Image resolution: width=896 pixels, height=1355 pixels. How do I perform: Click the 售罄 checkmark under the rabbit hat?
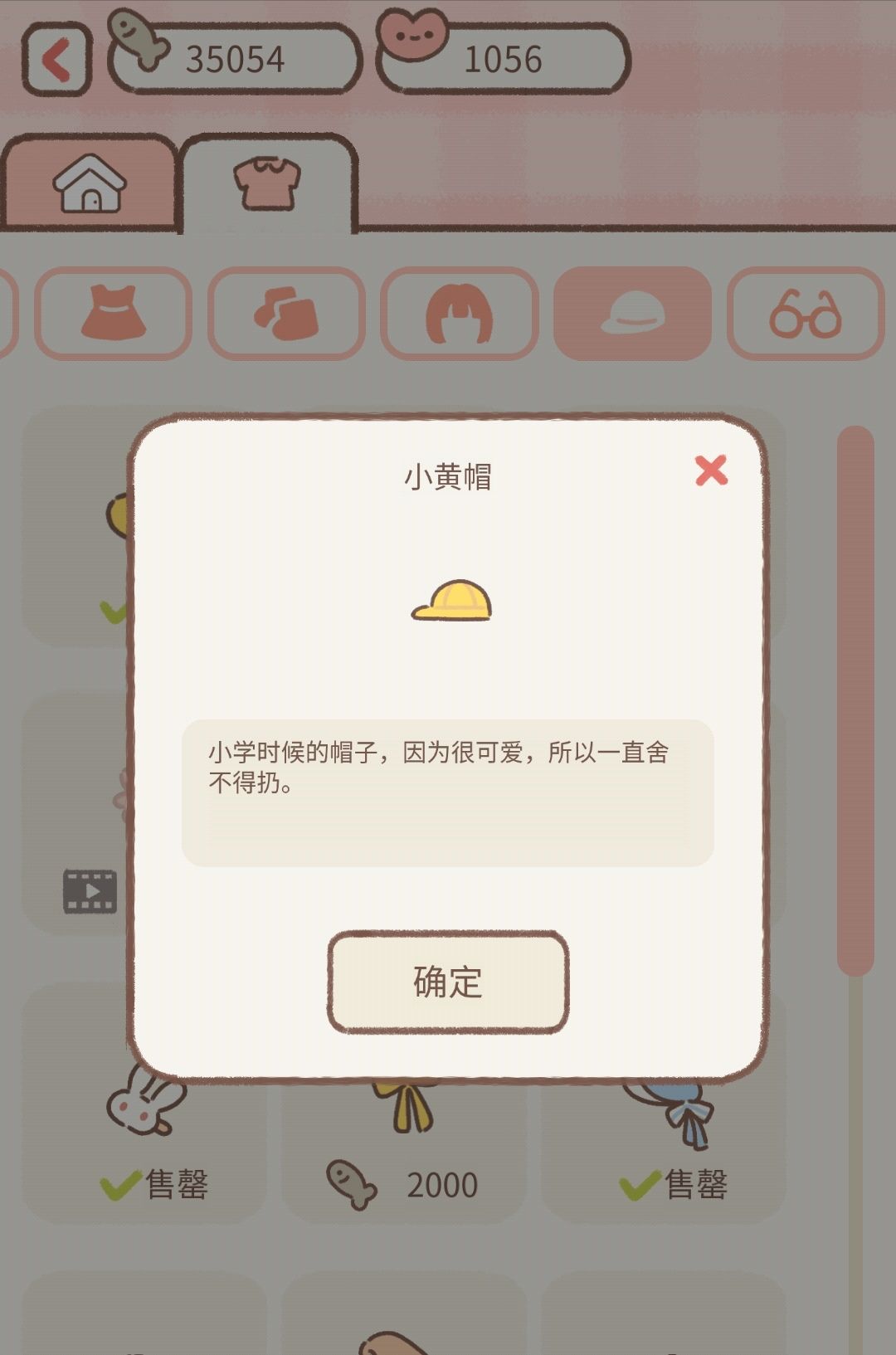[x=155, y=1184]
